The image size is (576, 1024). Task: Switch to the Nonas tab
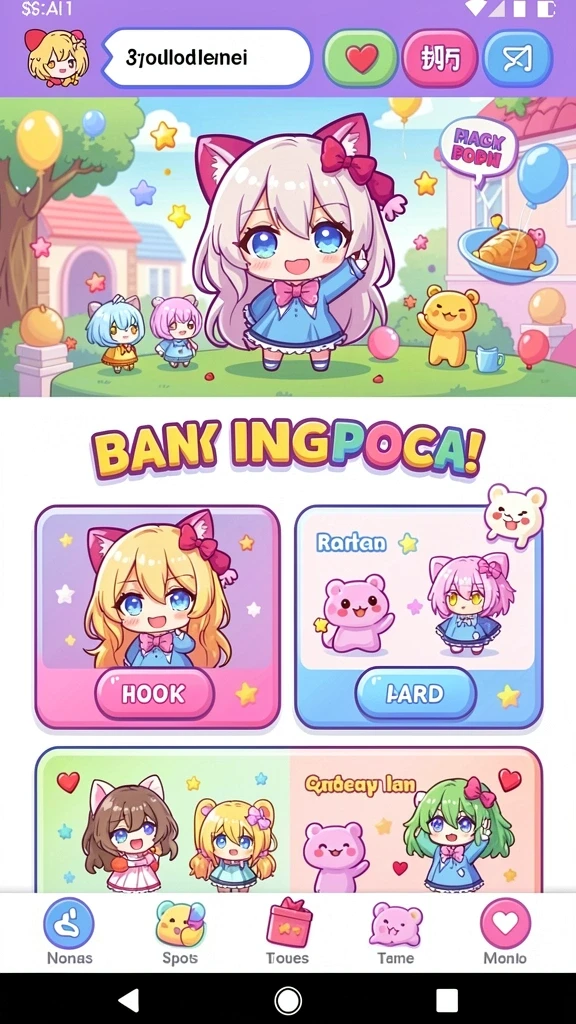[69, 932]
